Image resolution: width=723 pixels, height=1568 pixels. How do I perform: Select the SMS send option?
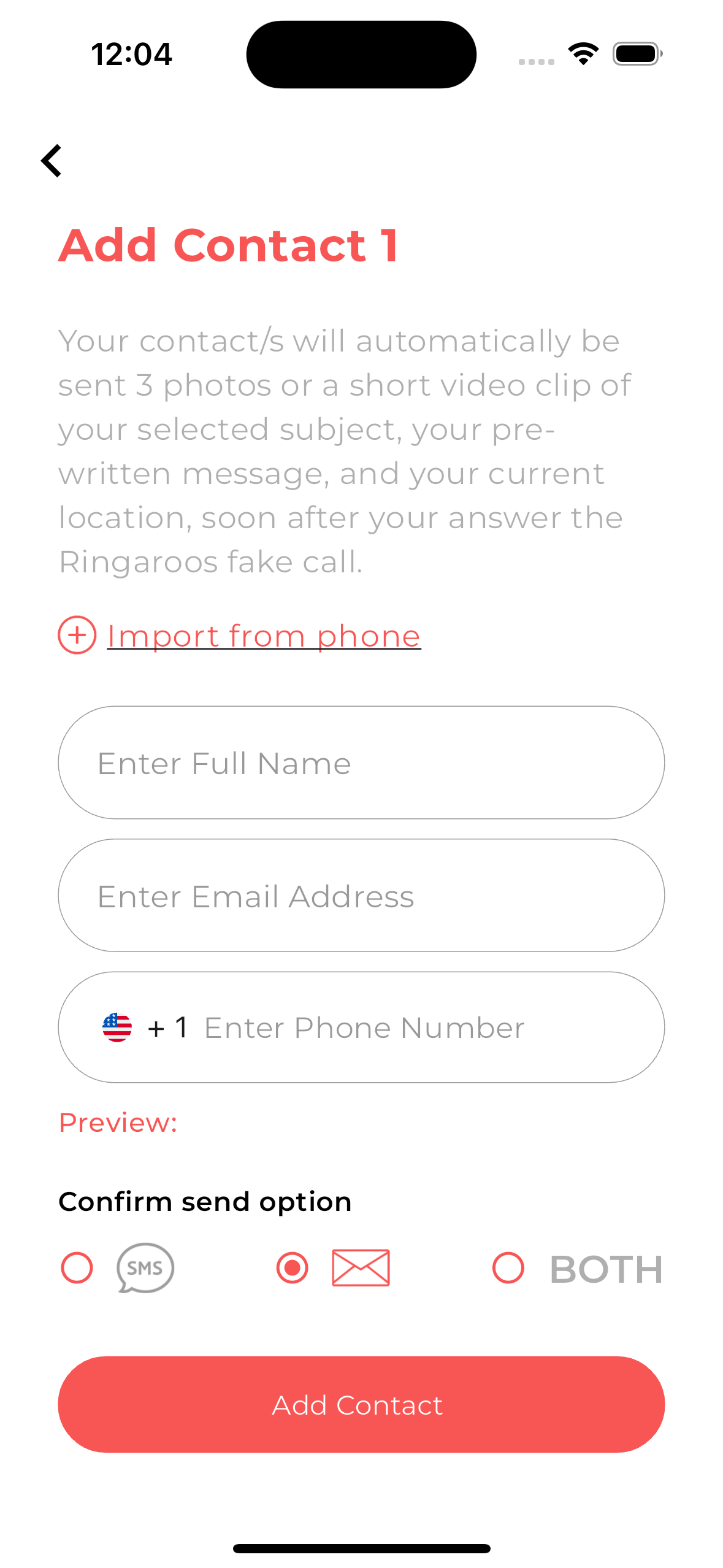pos(77,1268)
